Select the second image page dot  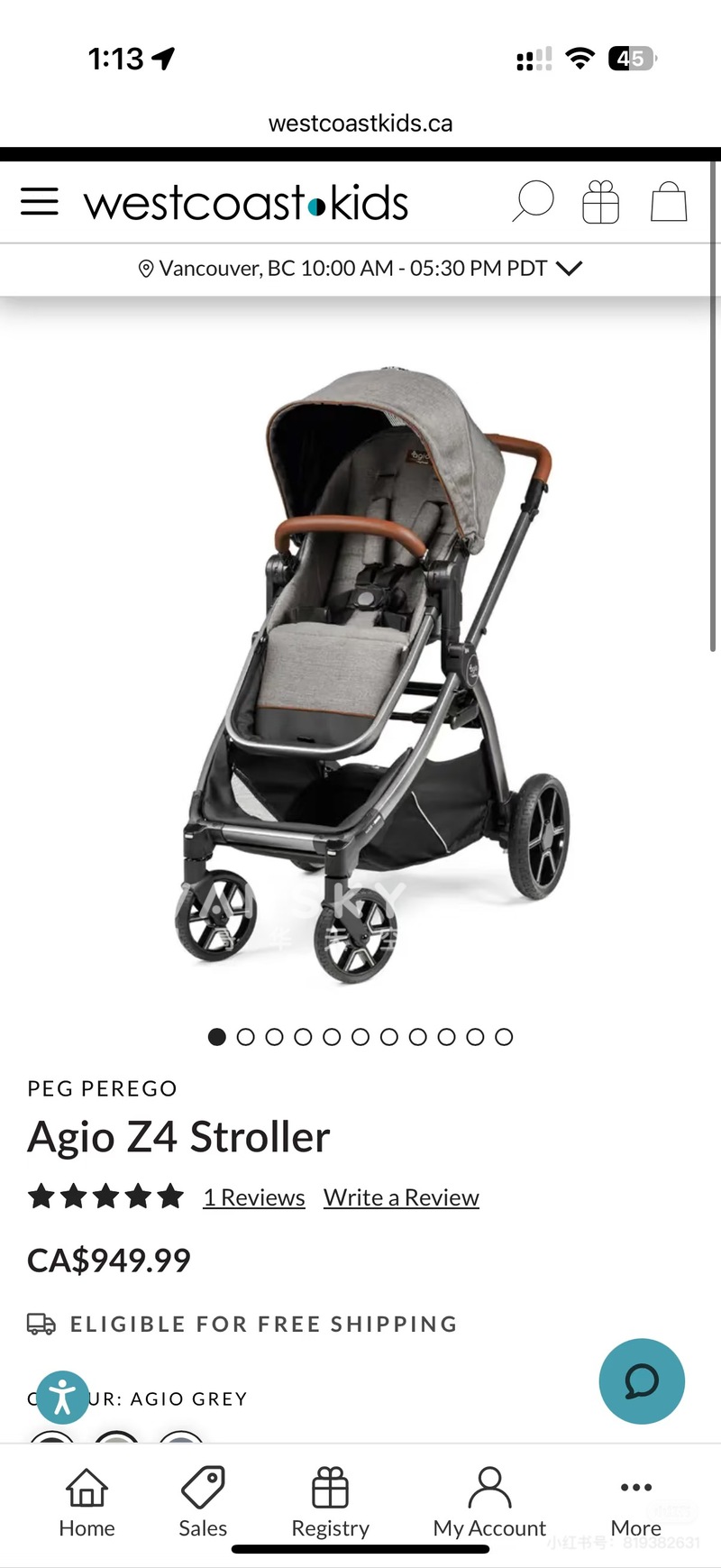(x=245, y=1037)
